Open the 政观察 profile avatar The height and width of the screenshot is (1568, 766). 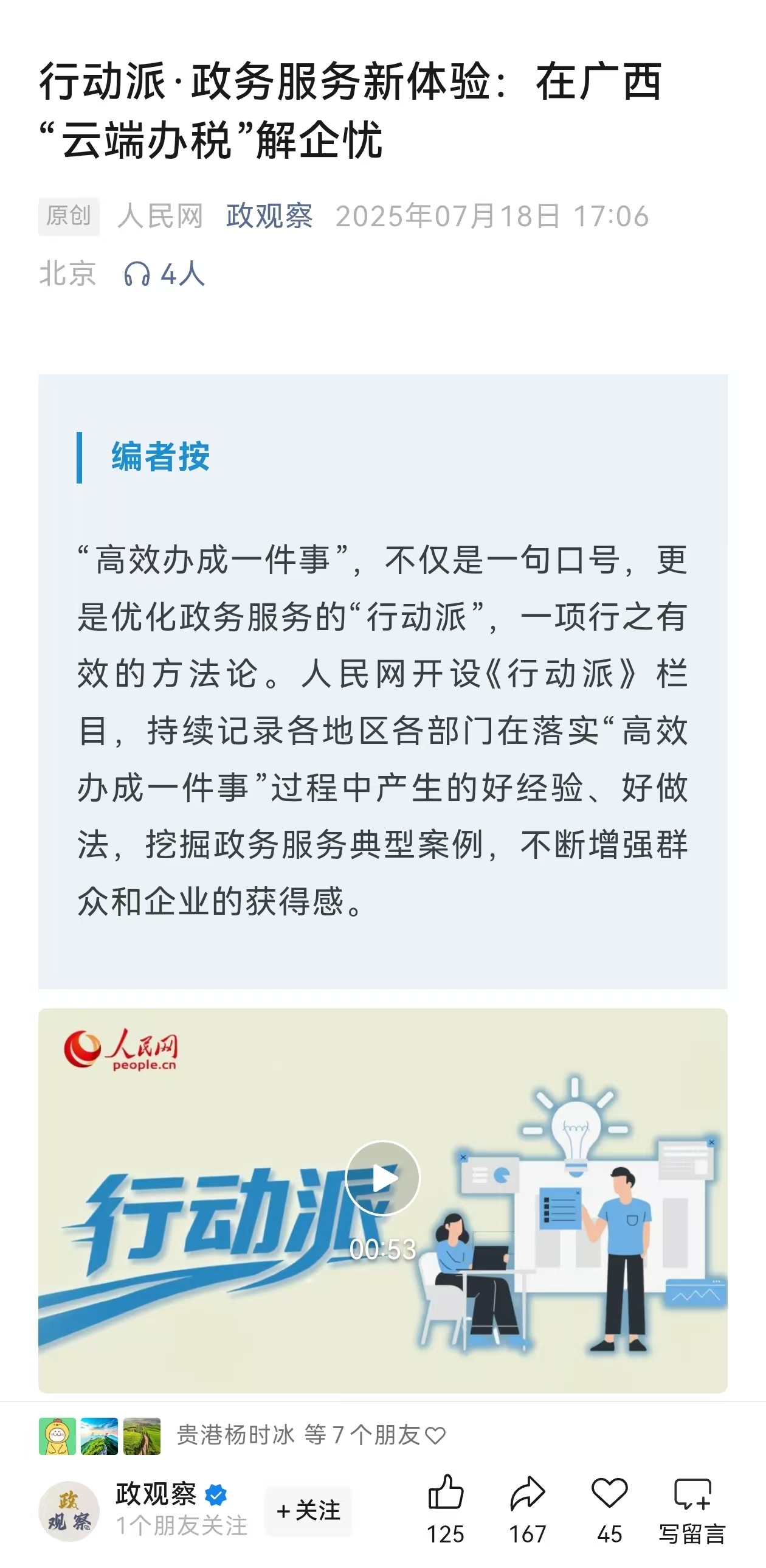tap(69, 1511)
